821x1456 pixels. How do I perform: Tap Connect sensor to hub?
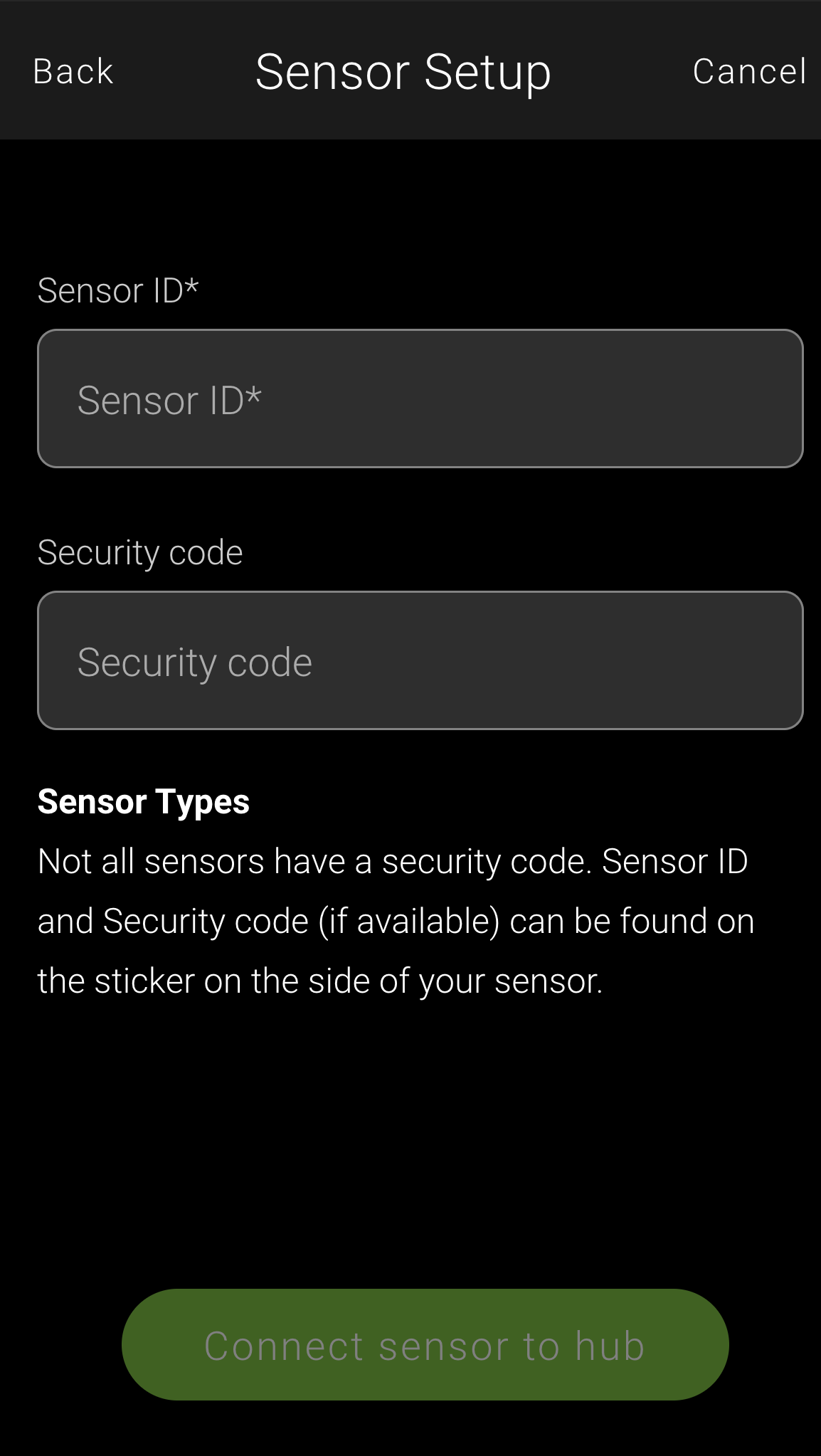pos(425,1345)
